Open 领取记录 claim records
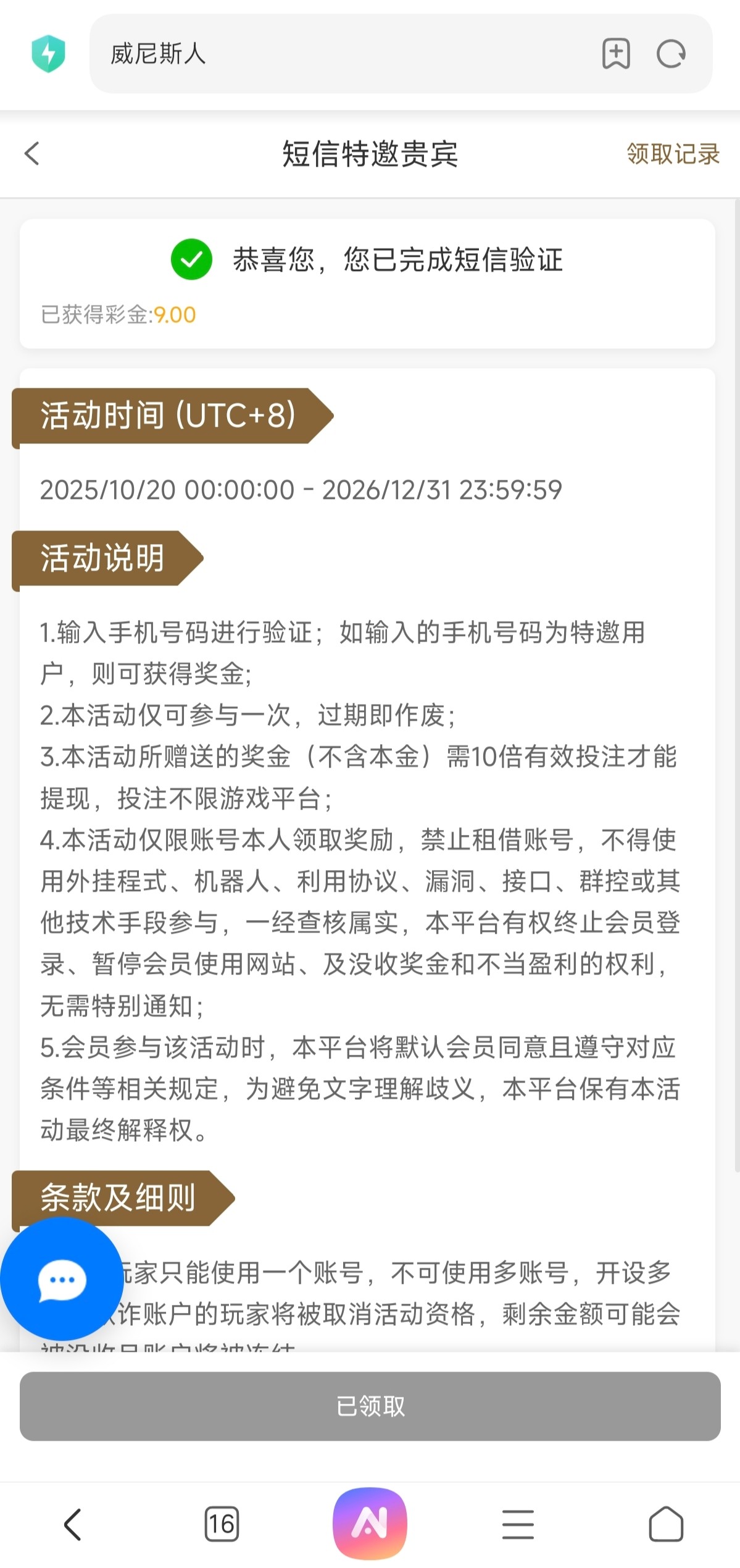The image size is (740, 1568). [x=673, y=154]
